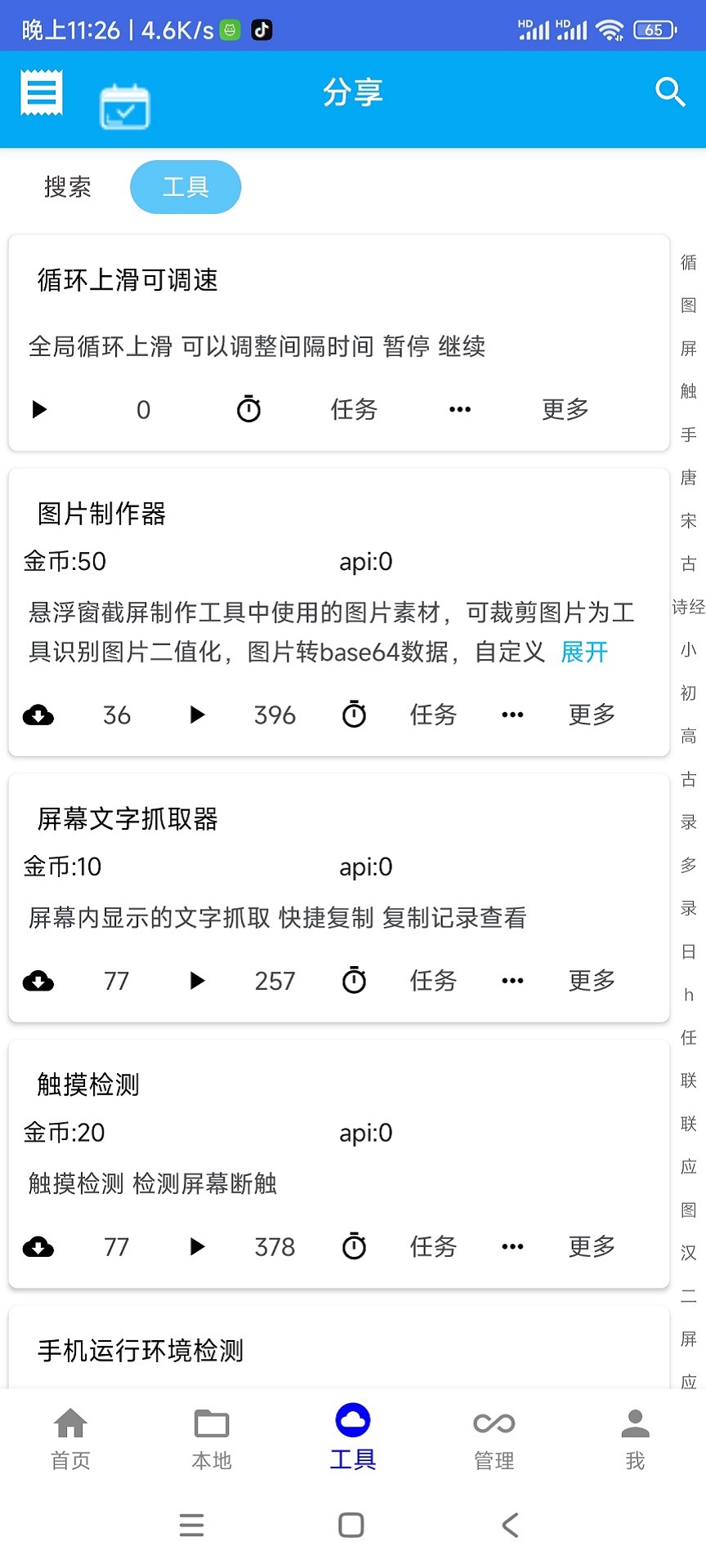
Task: Open the timer icon on 触摸检测 card
Action: [353, 1246]
